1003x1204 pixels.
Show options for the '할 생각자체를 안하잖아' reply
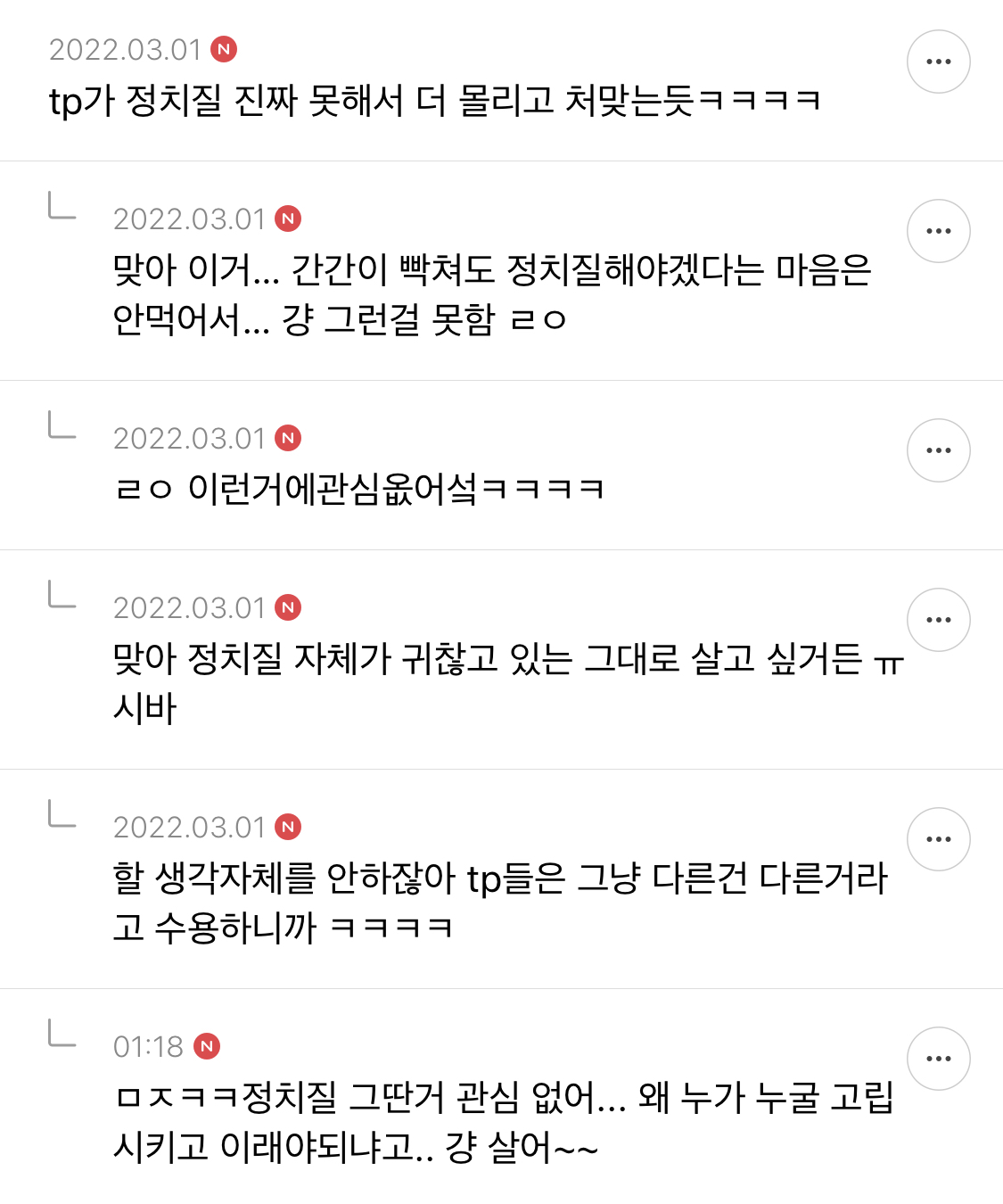[x=938, y=839]
